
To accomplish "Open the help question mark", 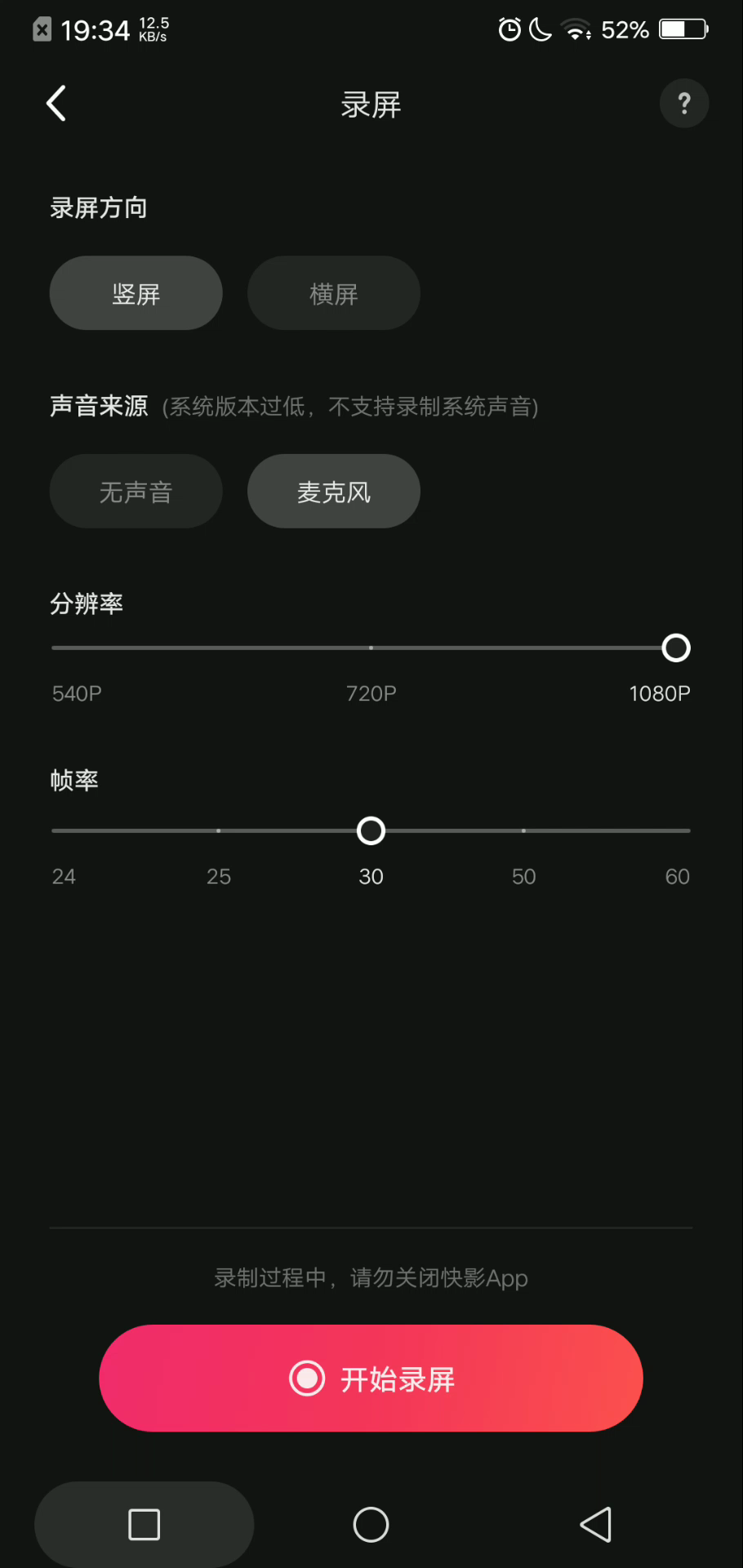I will 683,104.
